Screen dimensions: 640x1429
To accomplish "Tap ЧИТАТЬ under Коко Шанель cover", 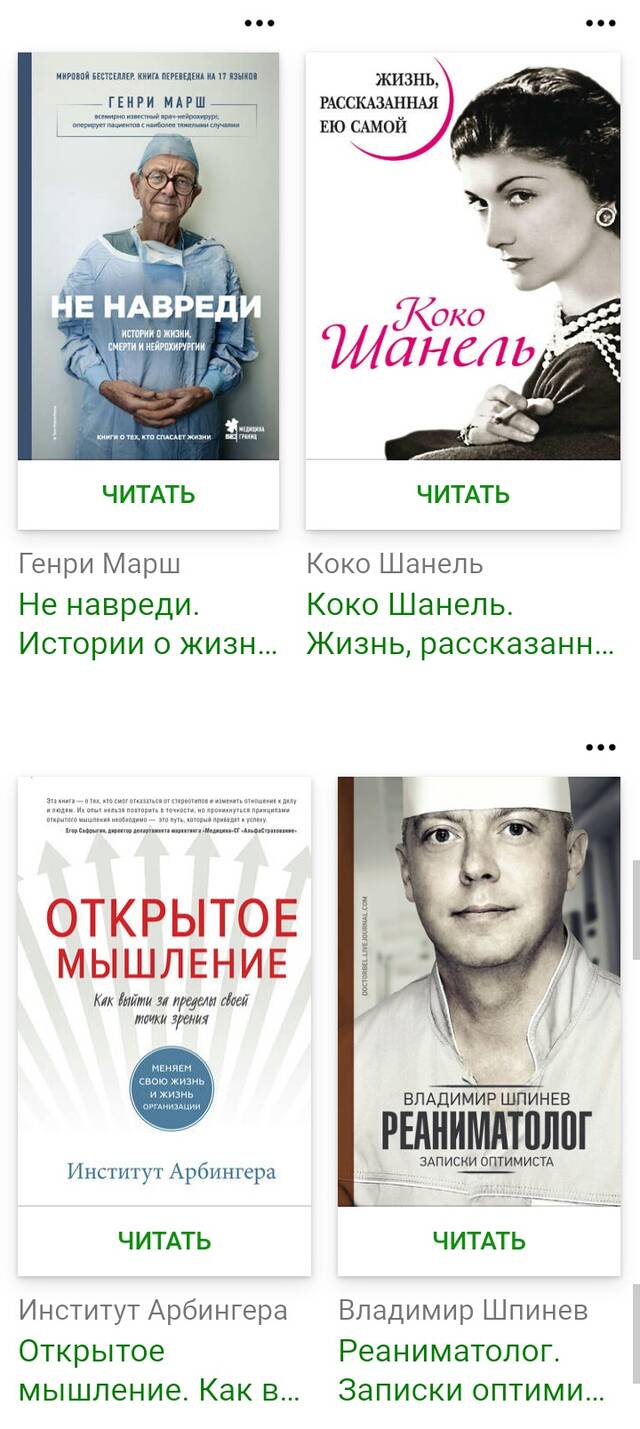I will (463, 494).
